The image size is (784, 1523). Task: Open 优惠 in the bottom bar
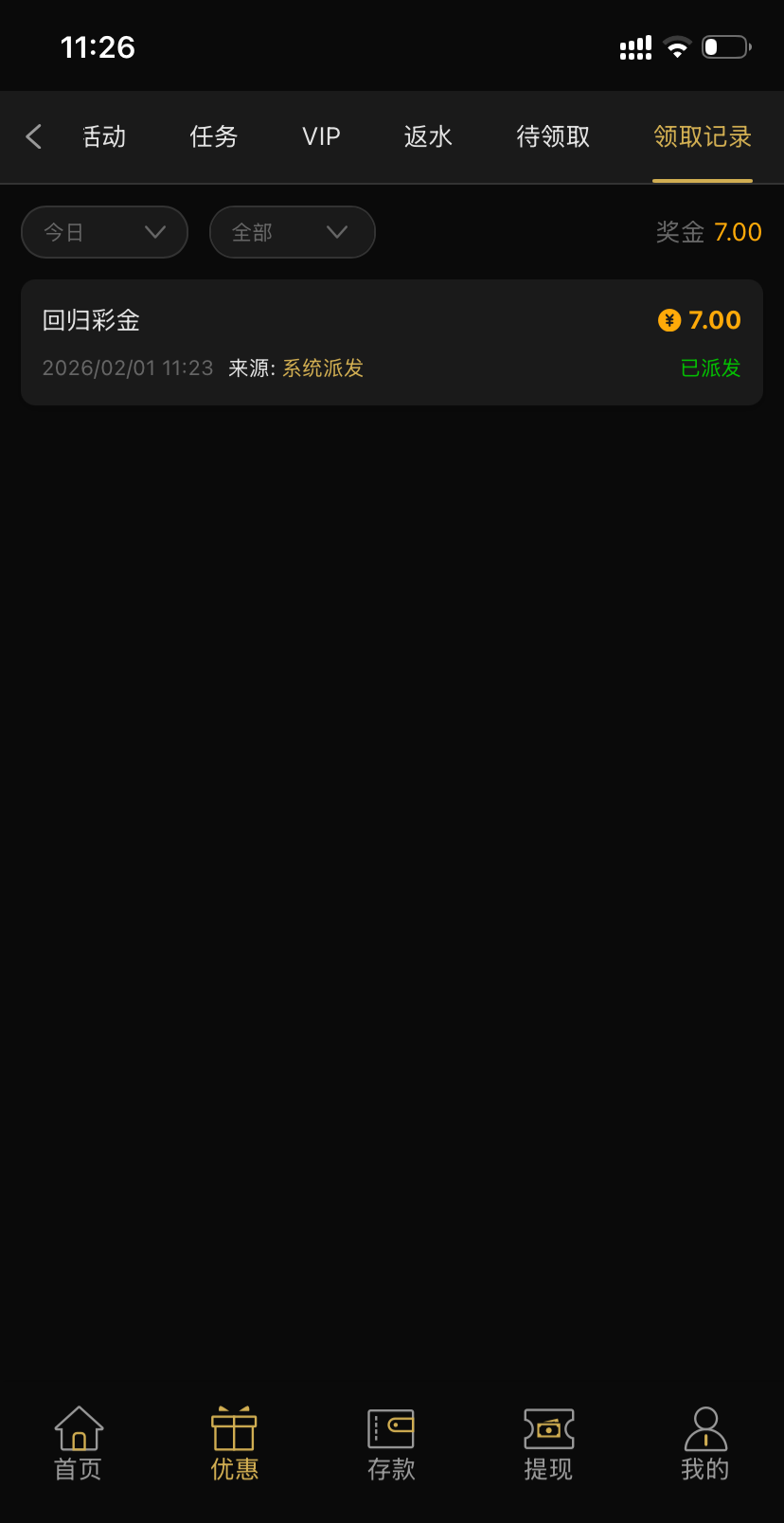234,1442
